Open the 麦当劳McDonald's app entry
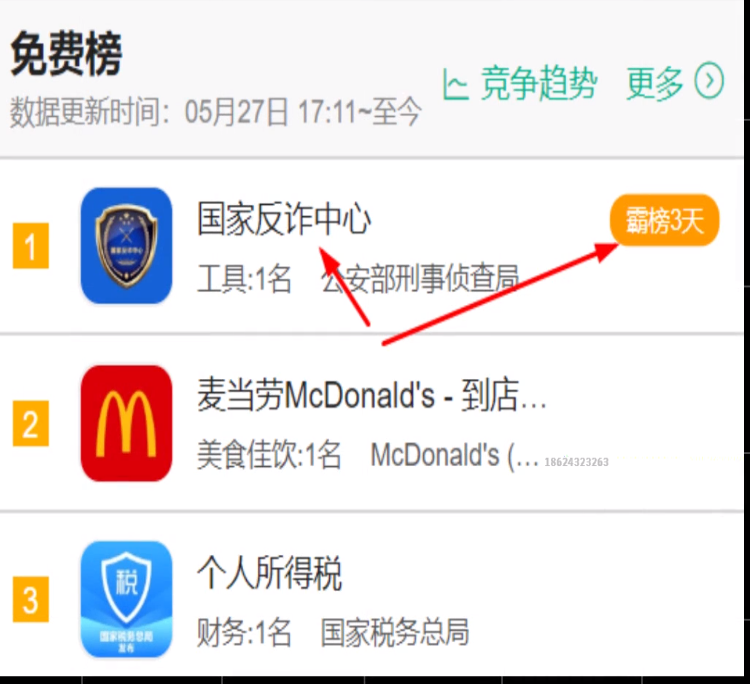 372,397
